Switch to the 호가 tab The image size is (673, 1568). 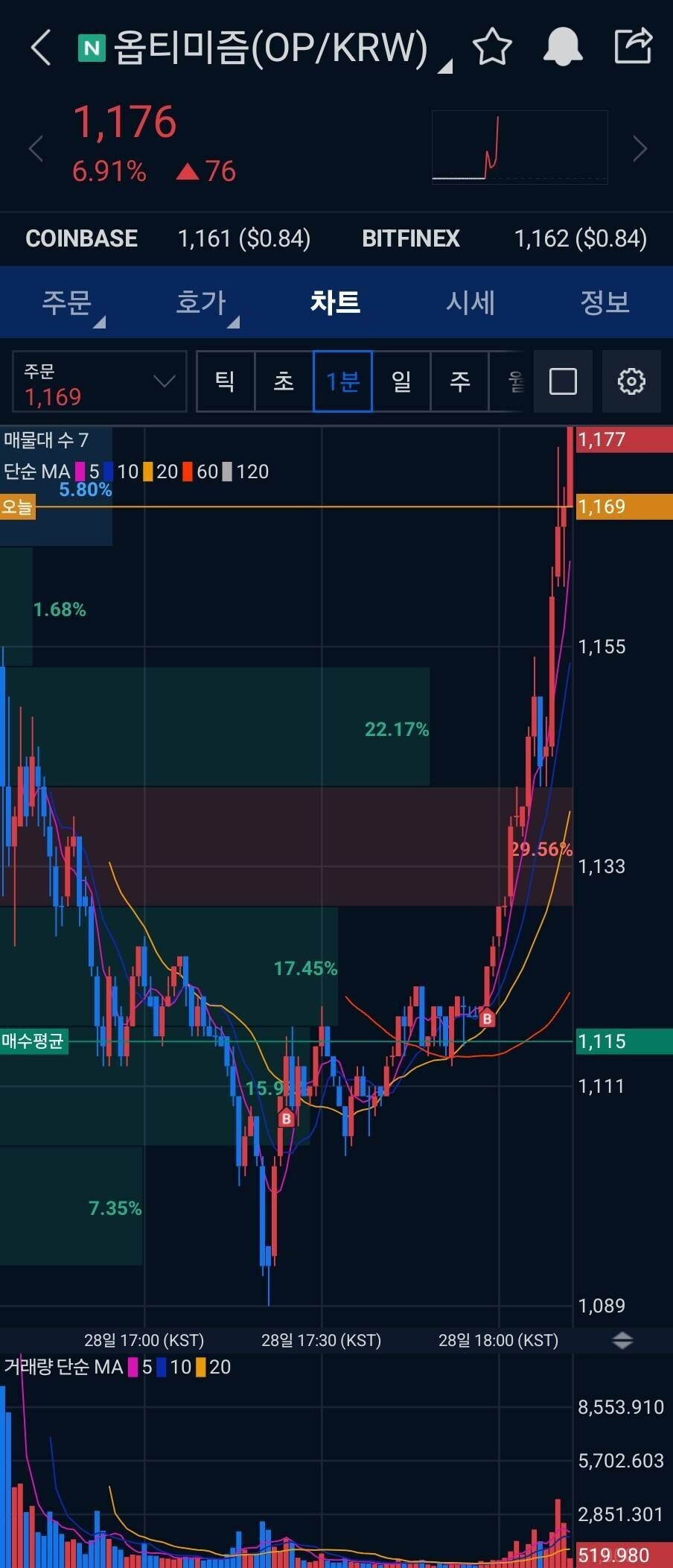coord(201,302)
